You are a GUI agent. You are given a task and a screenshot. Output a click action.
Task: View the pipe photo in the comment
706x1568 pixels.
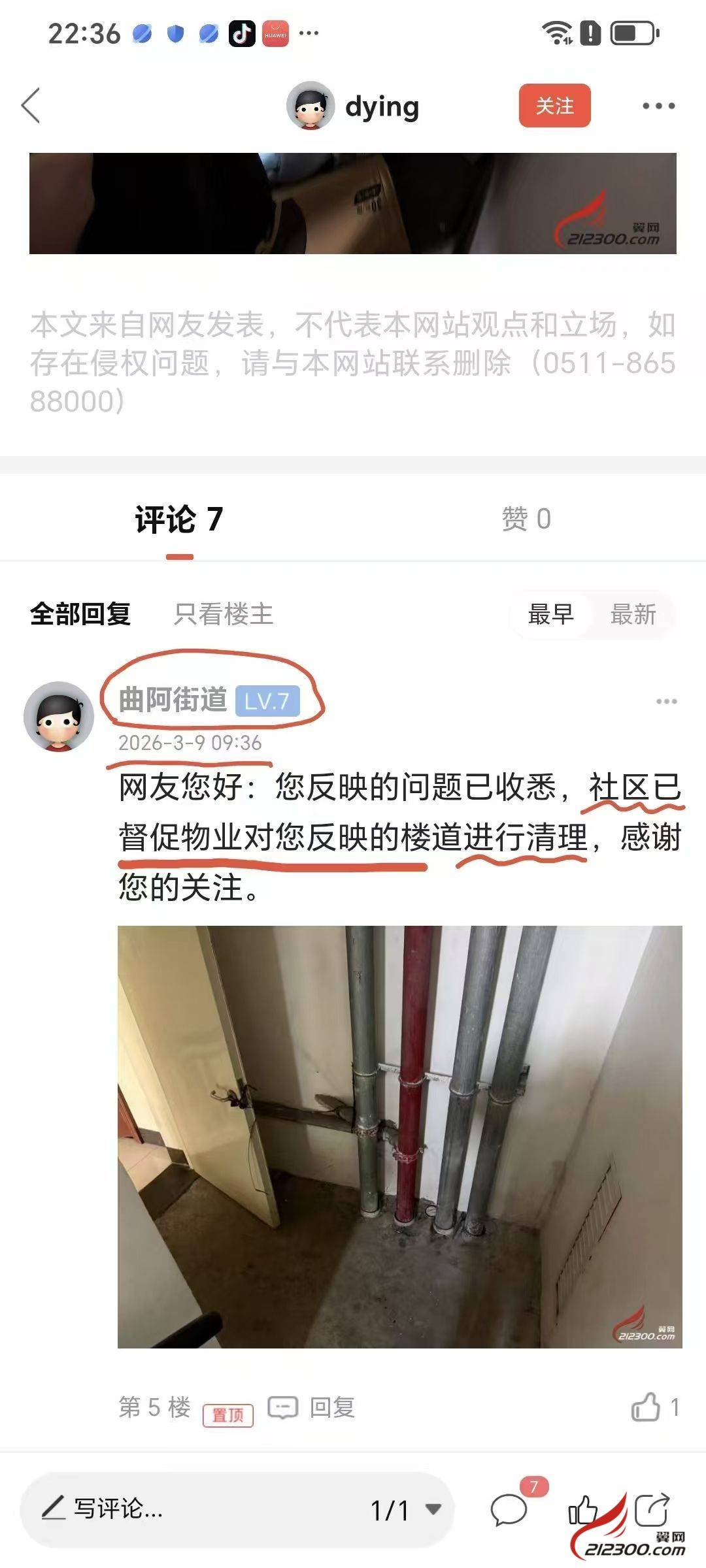(399, 1137)
